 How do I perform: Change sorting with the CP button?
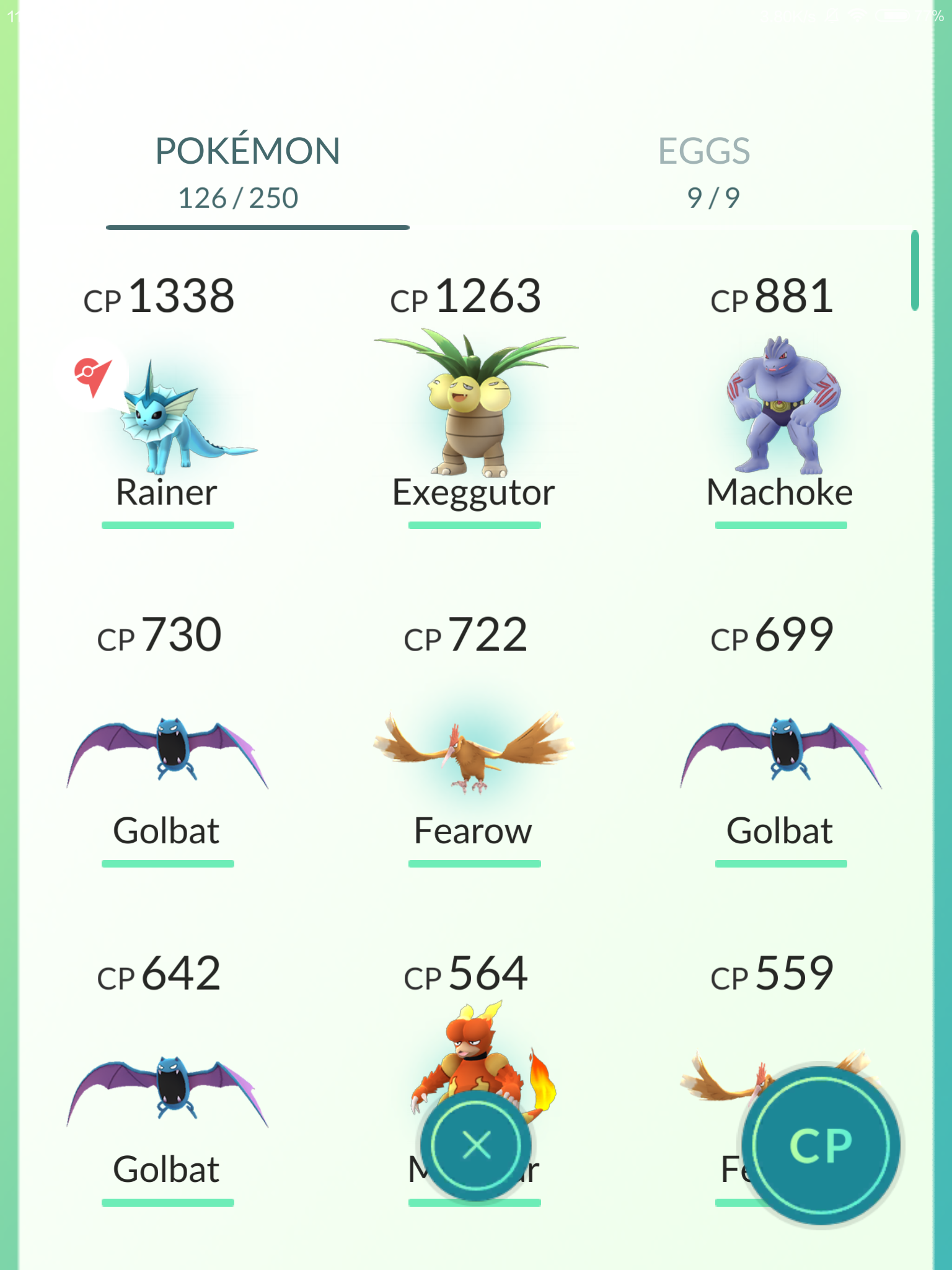(x=821, y=1147)
